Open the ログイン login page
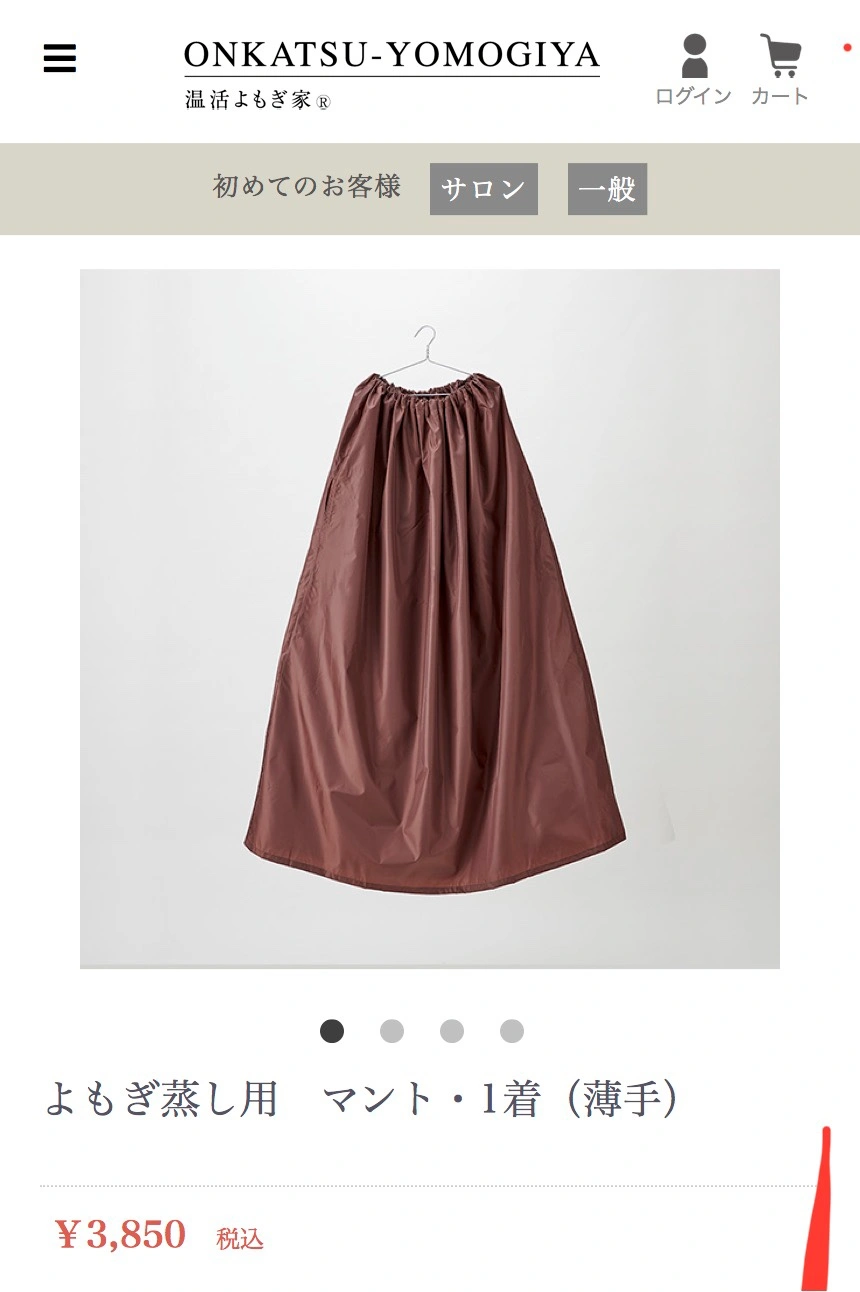 click(x=693, y=70)
